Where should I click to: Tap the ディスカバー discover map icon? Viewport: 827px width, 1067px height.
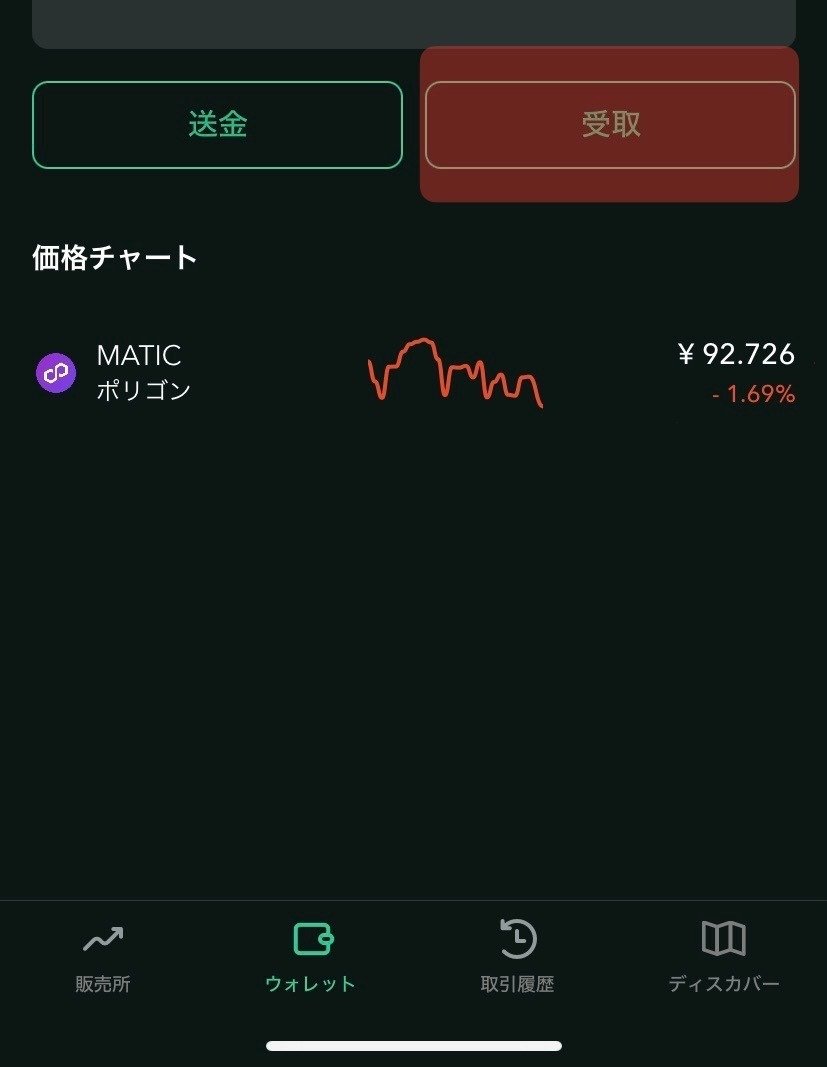click(x=724, y=938)
